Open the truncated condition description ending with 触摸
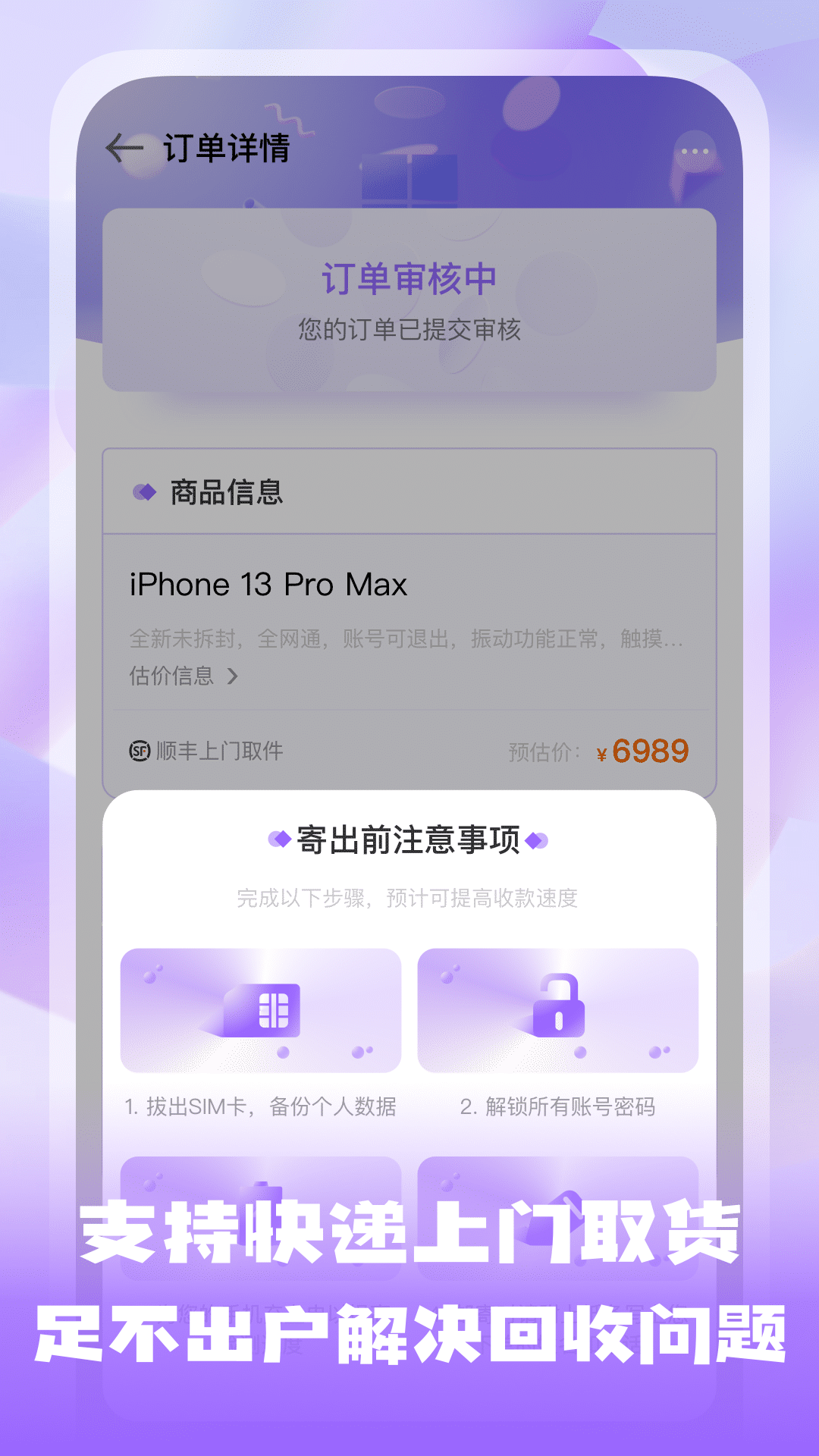The height and width of the screenshot is (1456, 819). pyautogui.click(x=406, y=641)
